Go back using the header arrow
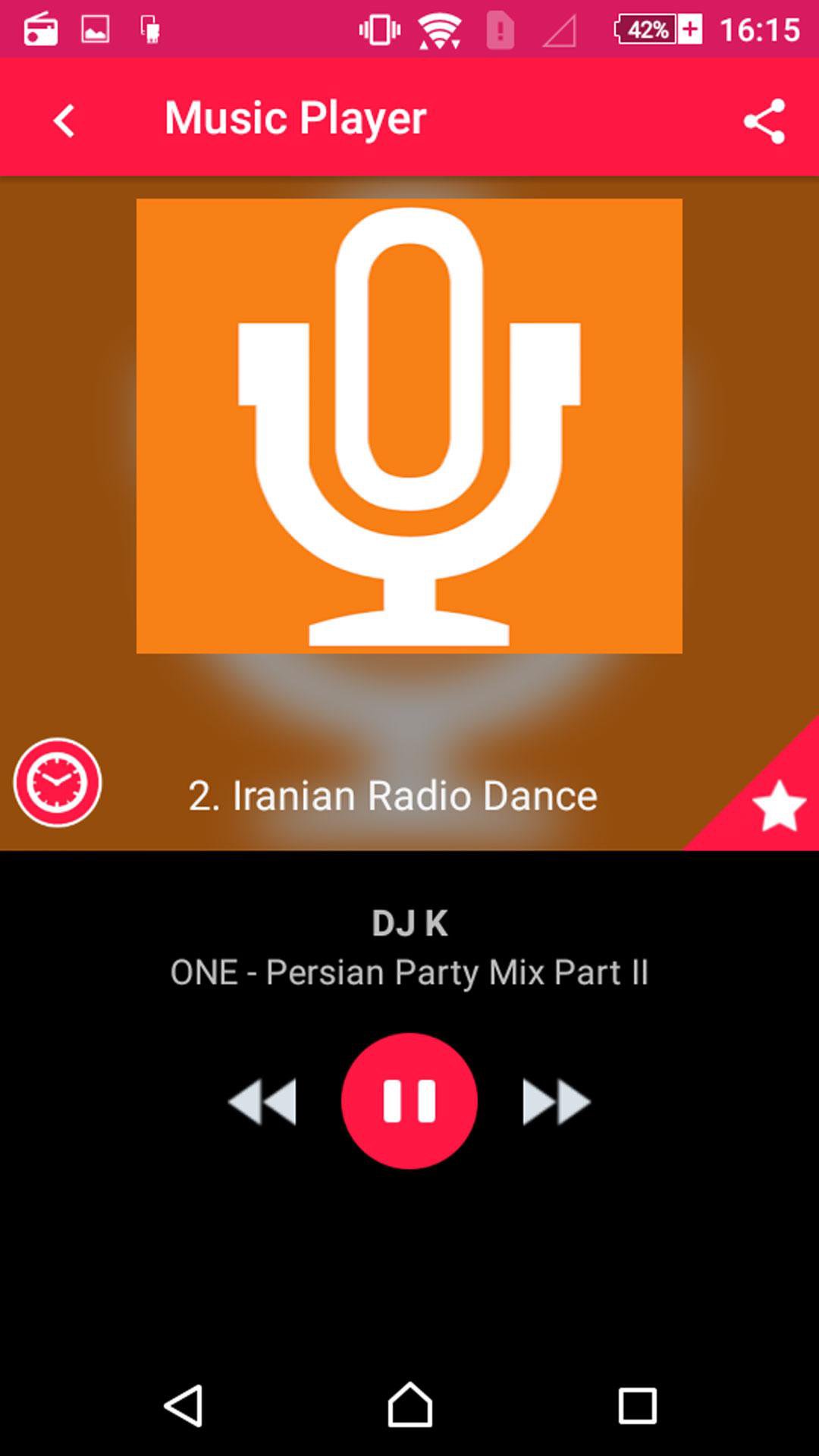The image size is (819, 1456). 64,121
